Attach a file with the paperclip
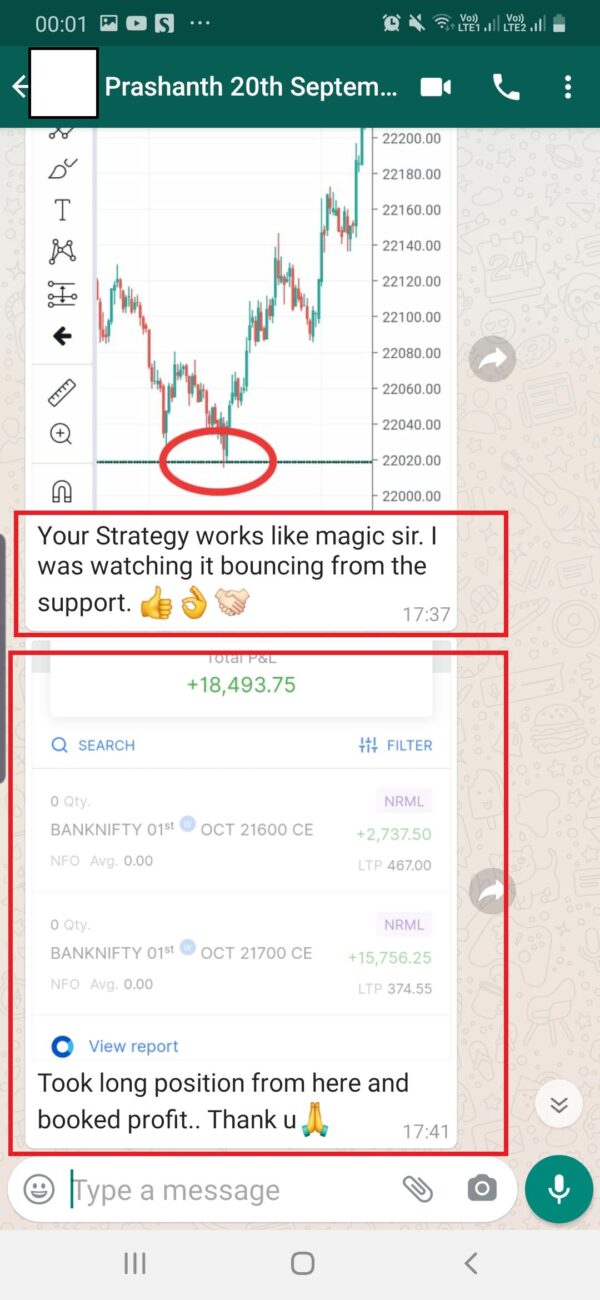This screenshot has height=1300, width=600. tap(417, 1188)
